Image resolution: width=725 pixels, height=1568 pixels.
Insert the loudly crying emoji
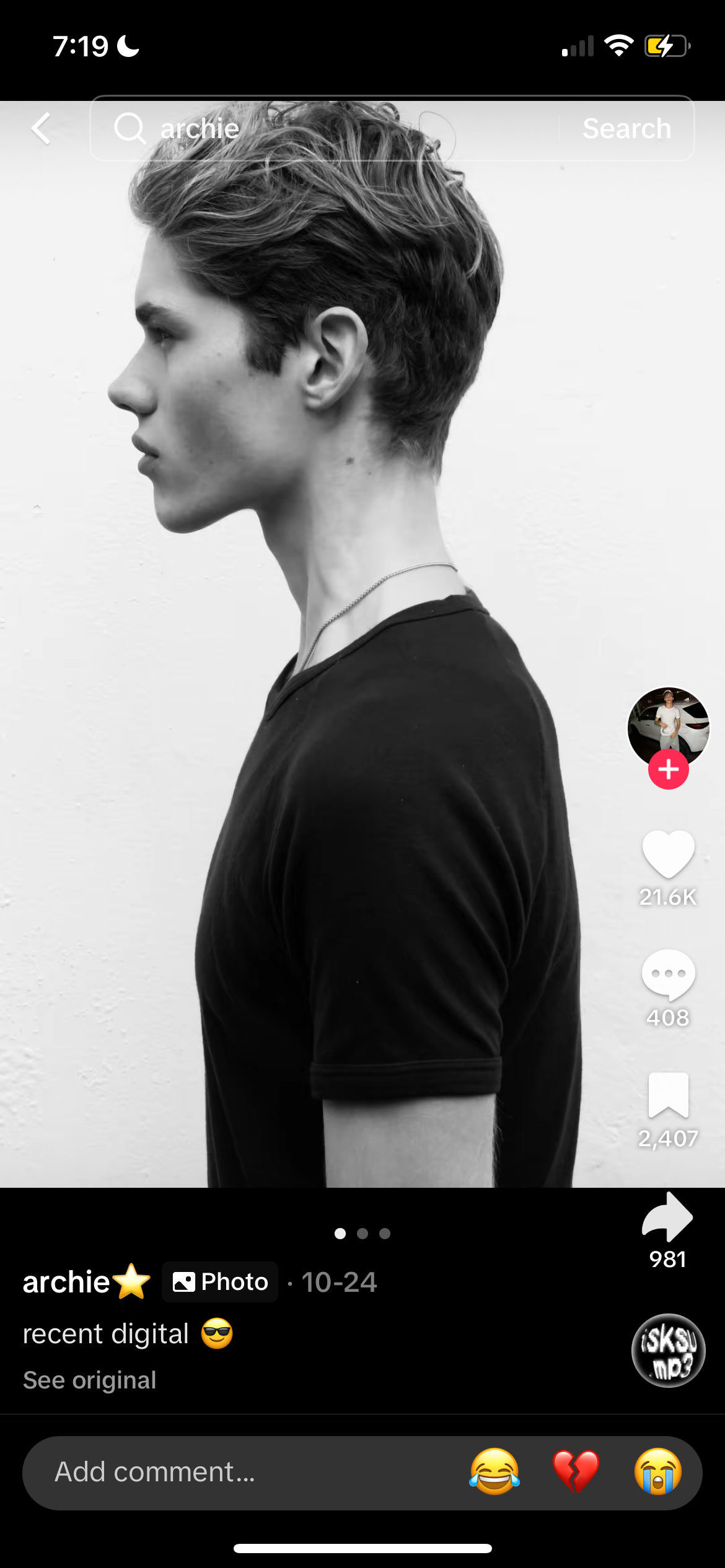[657, 1472]
